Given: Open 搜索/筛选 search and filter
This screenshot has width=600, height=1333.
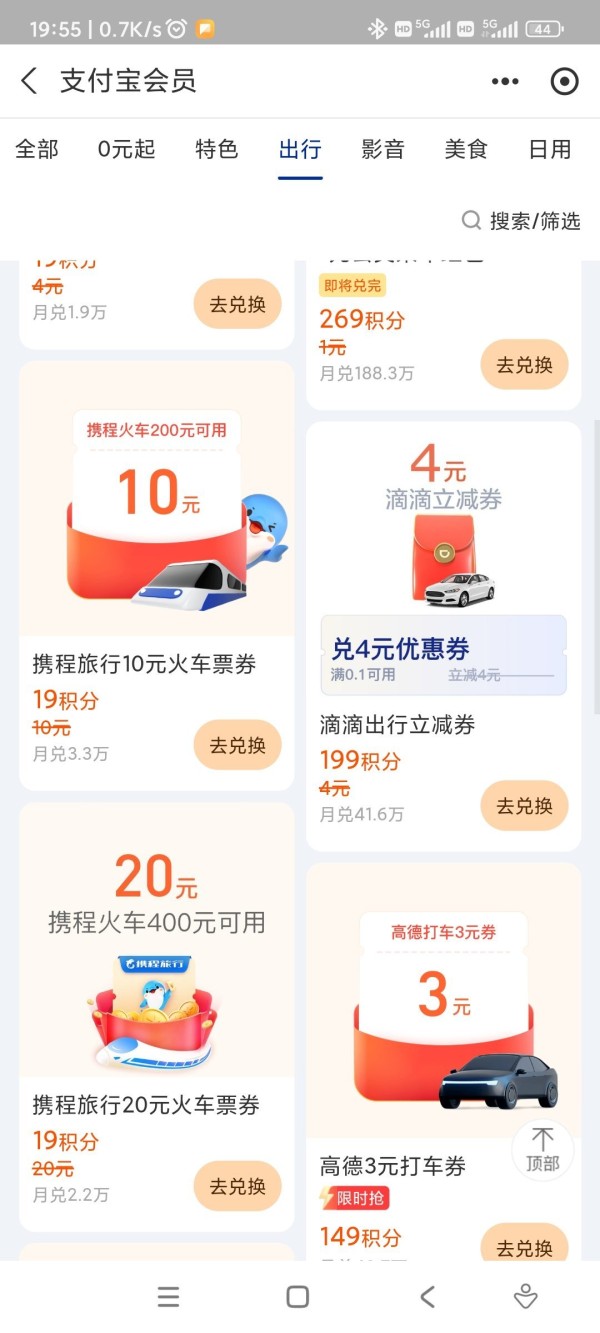Looking at the screenshot, I should coord(521,221).
